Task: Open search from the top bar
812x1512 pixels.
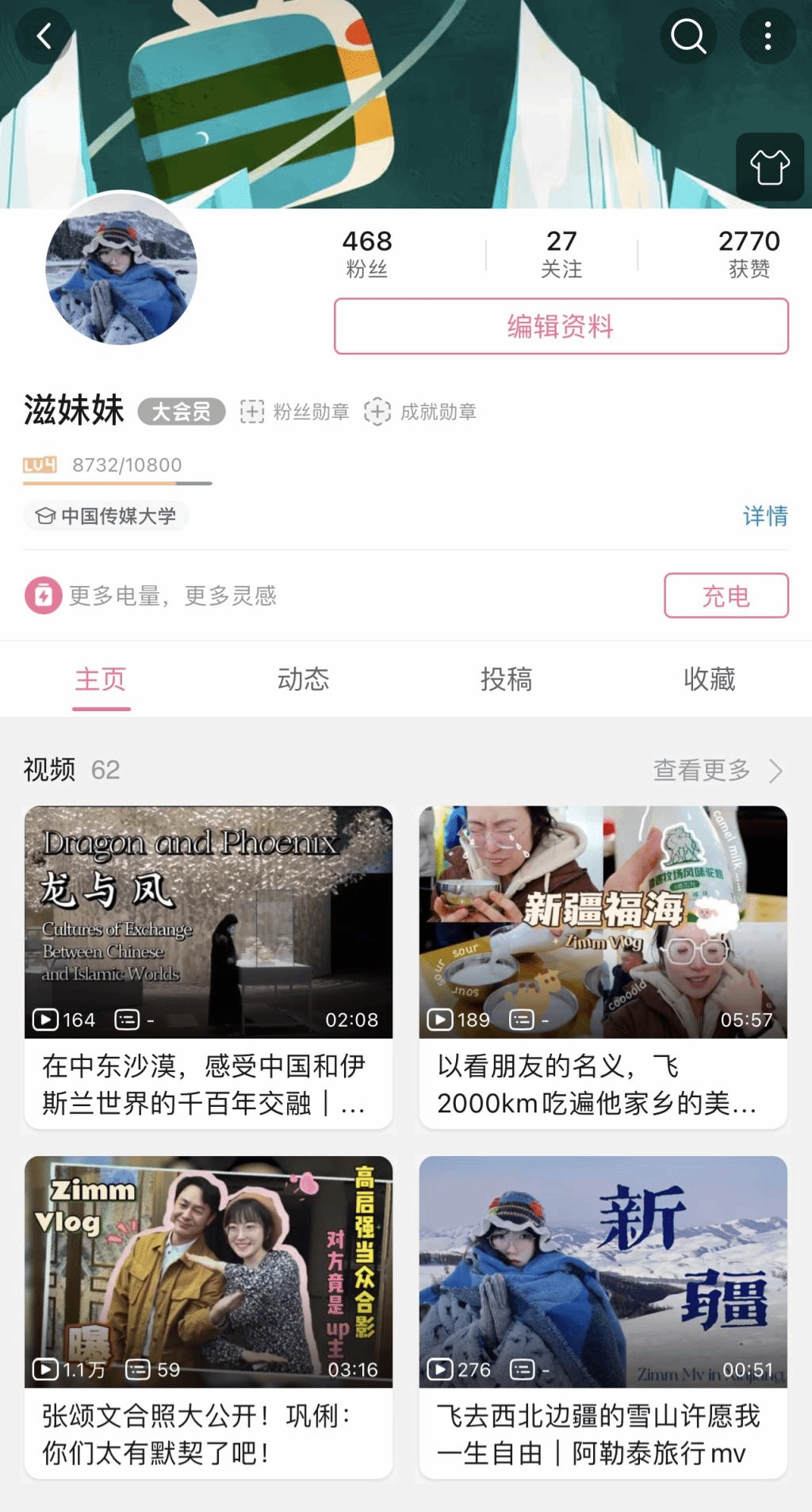Action: point(688,36)
